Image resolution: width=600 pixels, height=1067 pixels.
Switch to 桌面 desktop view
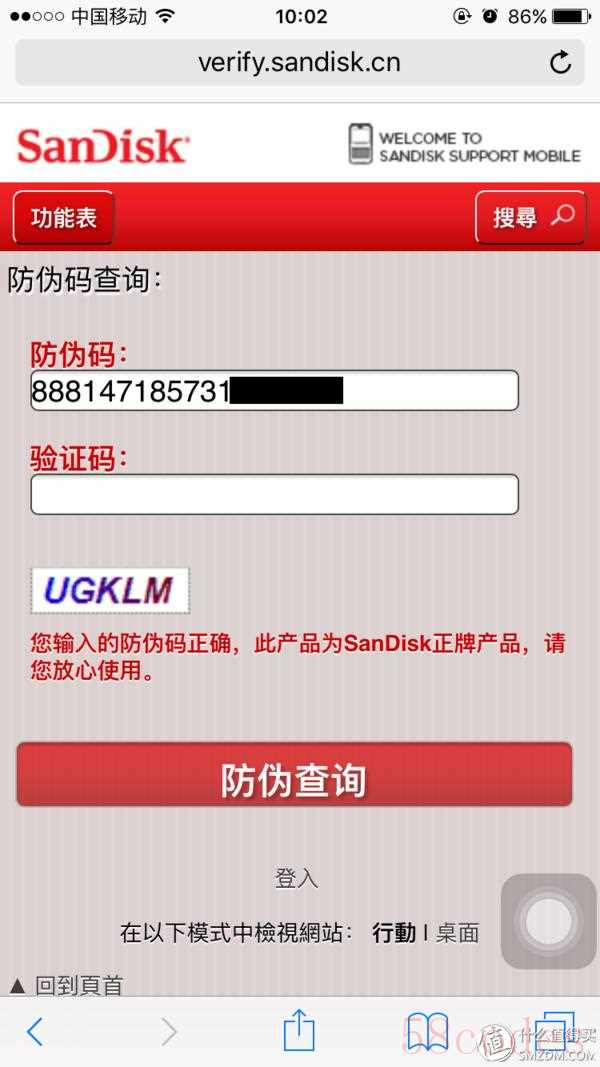(457, 933)
